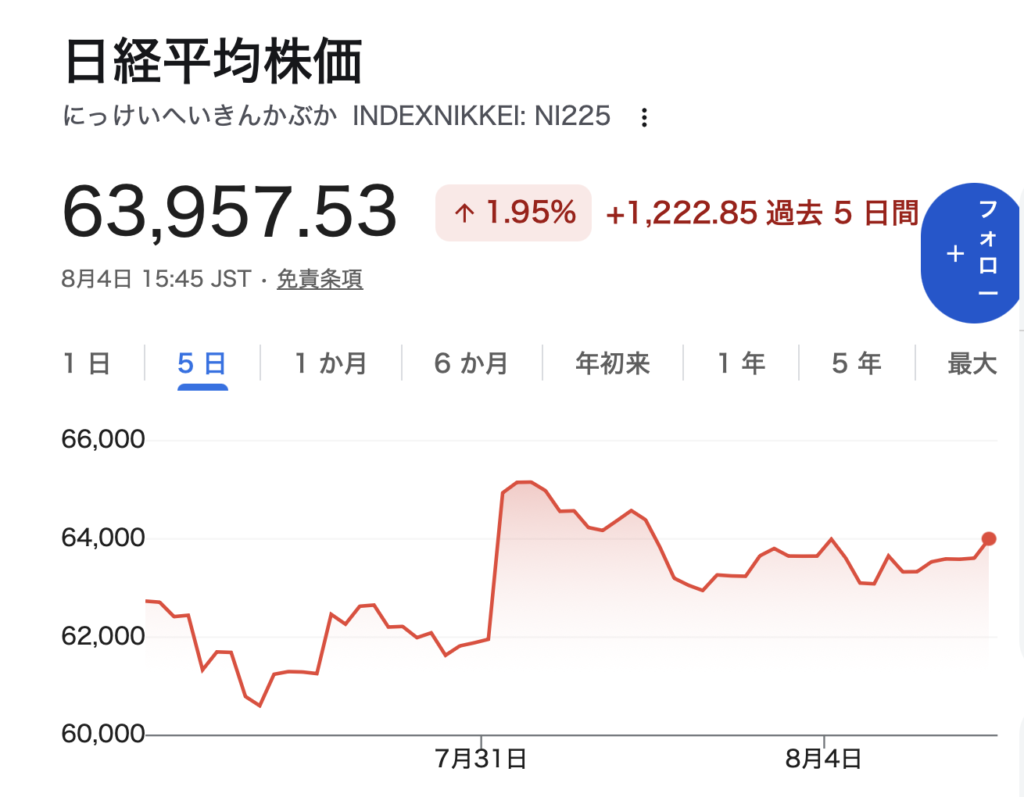Open the 免責条項 disclaimer link
1024x797 pixels.
pos(320,279)
